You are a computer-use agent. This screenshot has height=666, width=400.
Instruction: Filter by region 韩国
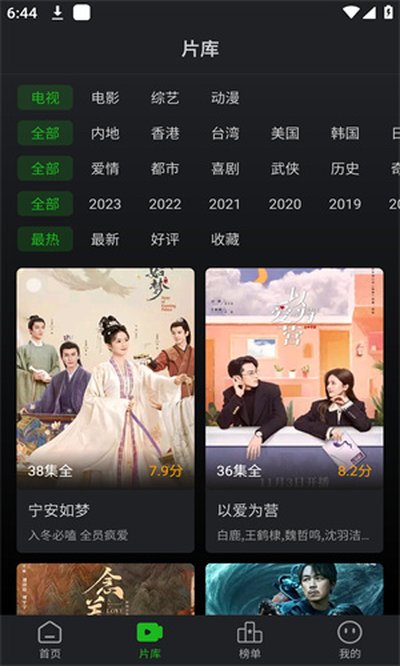[x=345, y=133]
